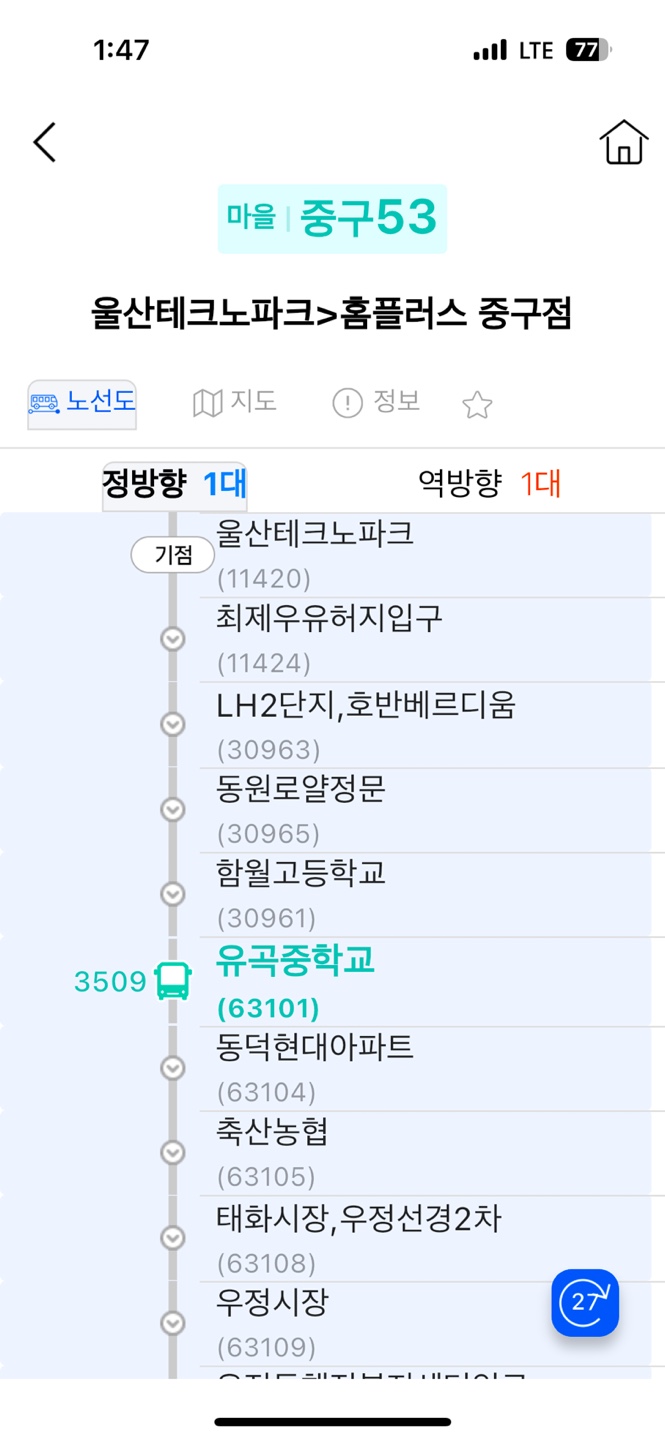Add this route to favorites star
The height and width of the screenshot is (1440, 665).
pyautogui.click(x=477, y=405)
